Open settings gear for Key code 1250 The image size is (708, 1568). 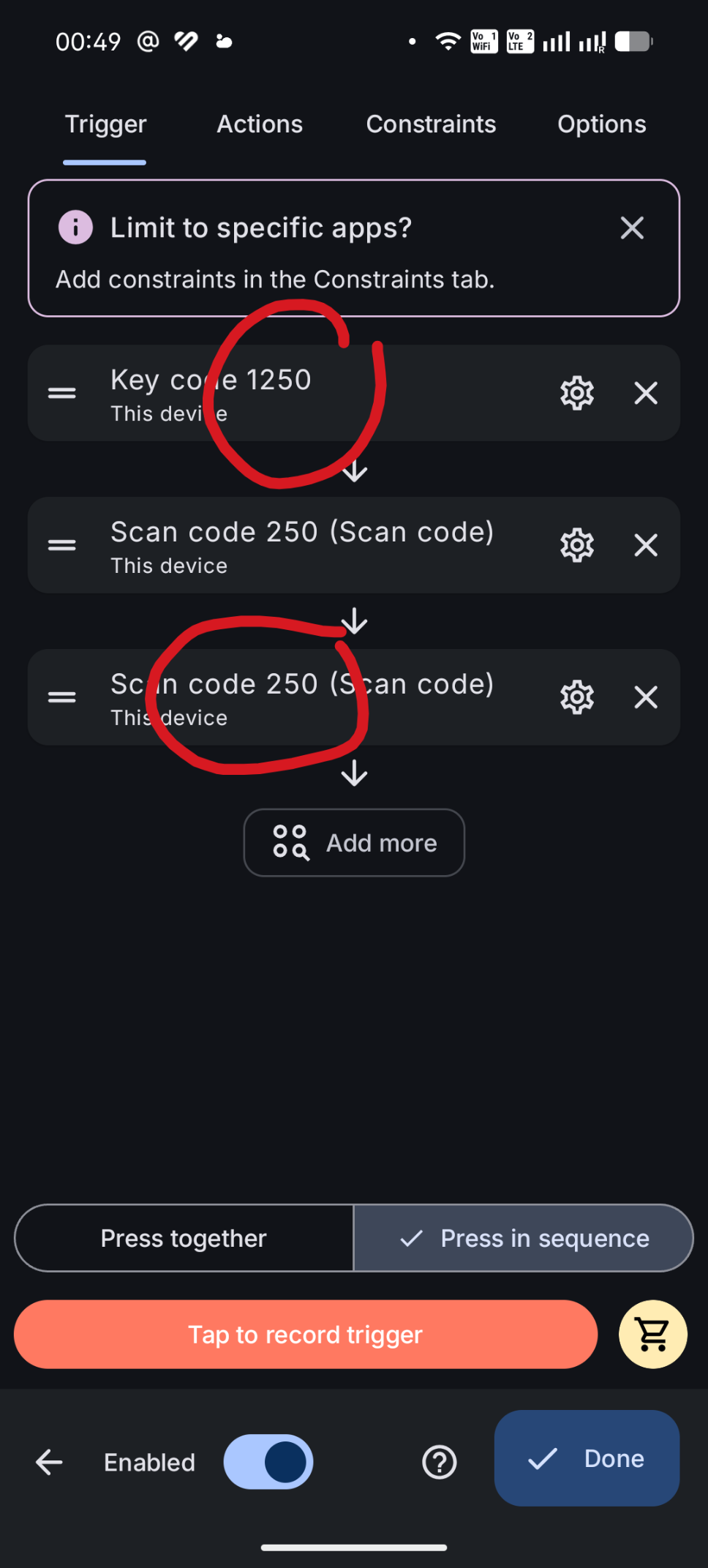576,394
